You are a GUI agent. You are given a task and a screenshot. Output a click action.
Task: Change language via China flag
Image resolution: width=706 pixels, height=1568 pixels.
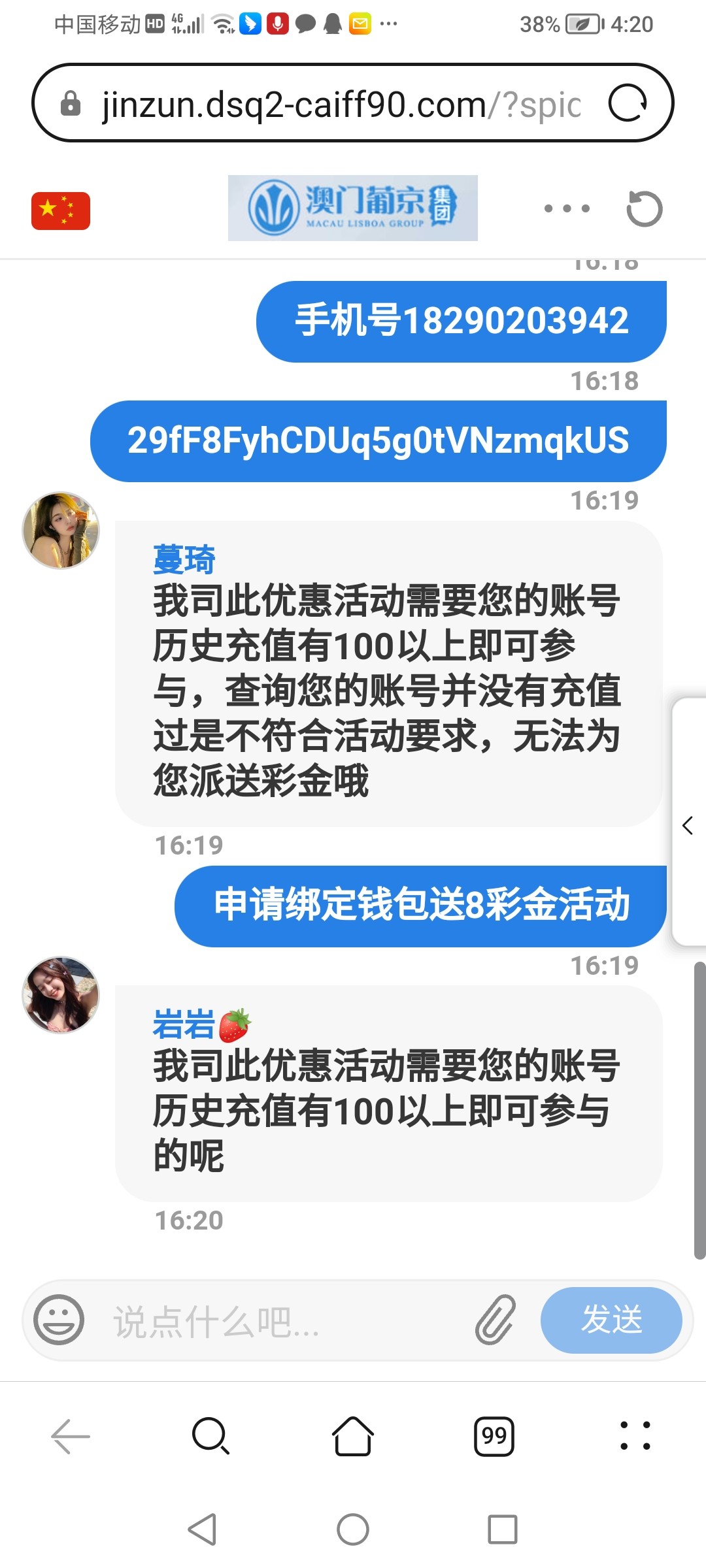point(61,210)
